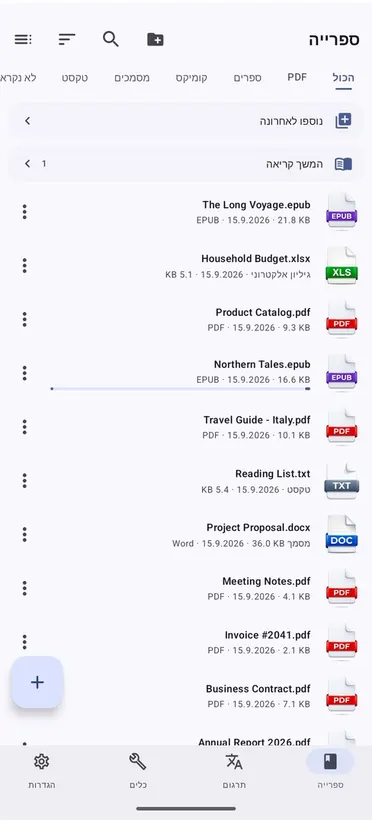
Task: Expand the נוספו לאחרונה section
Action: click(186, 121)
